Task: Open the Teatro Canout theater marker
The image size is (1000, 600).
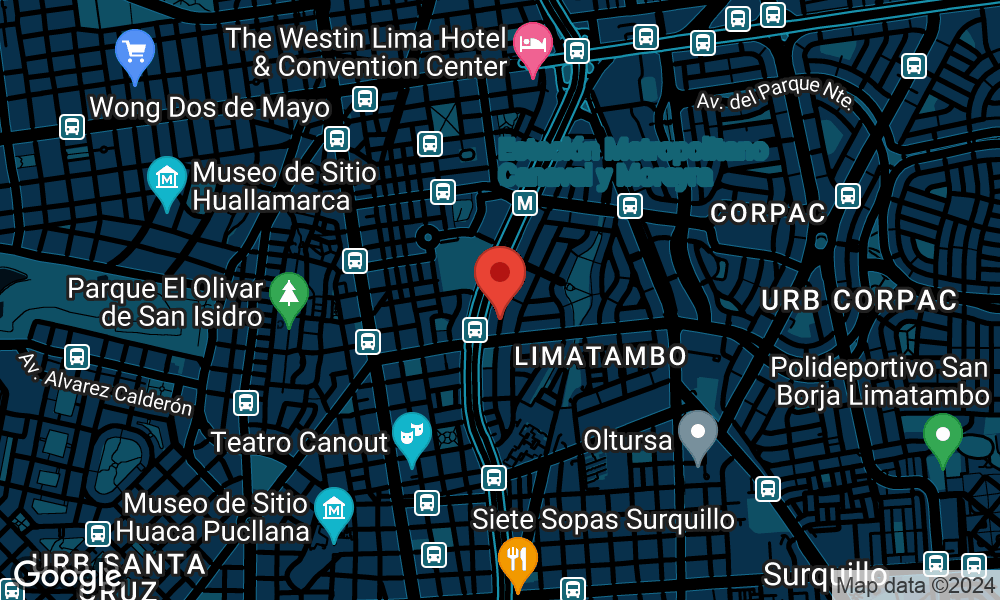Action: (x=411, y=435)
